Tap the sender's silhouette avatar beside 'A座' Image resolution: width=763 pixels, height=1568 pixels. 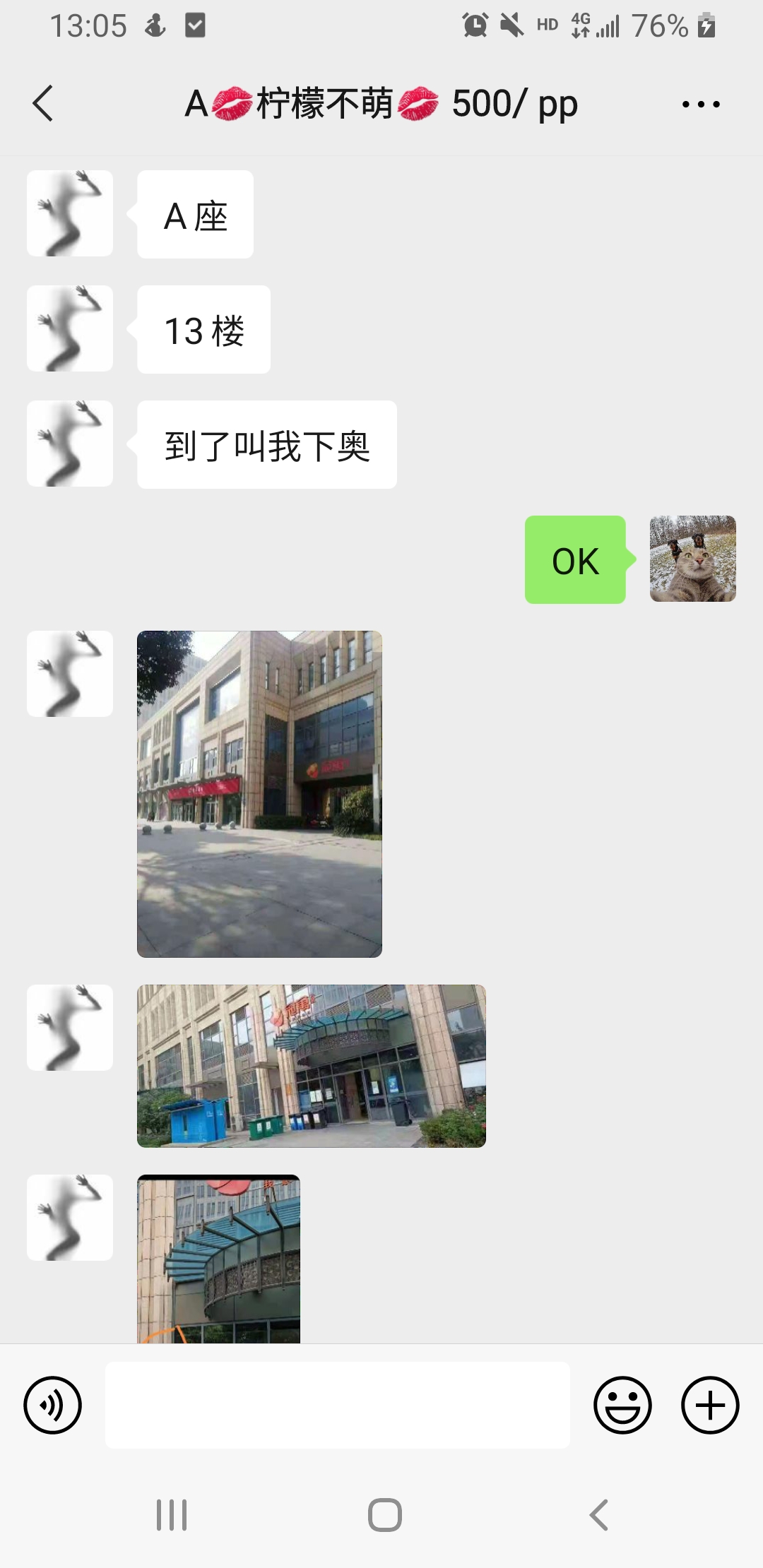[x=69, y=213]
